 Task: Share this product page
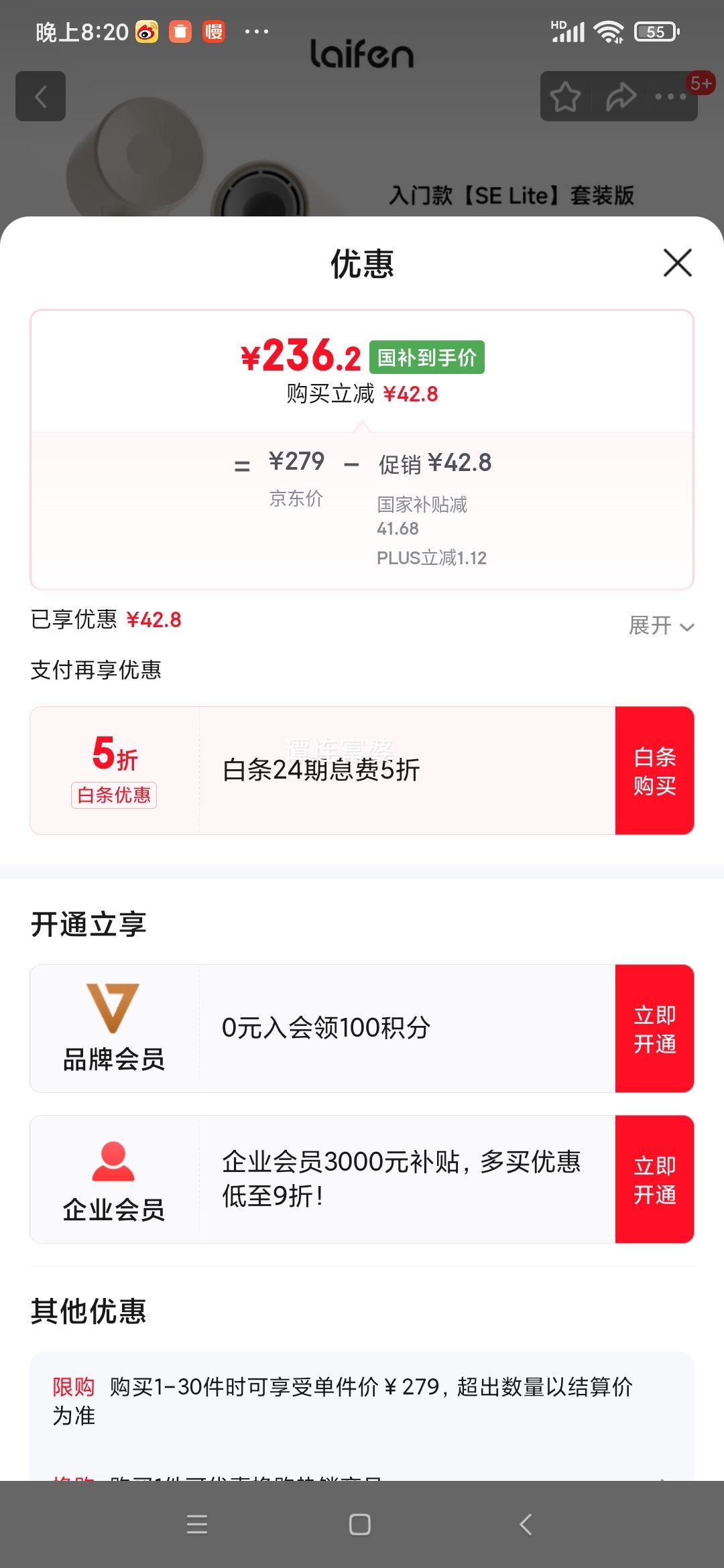[x=620, y=96]
